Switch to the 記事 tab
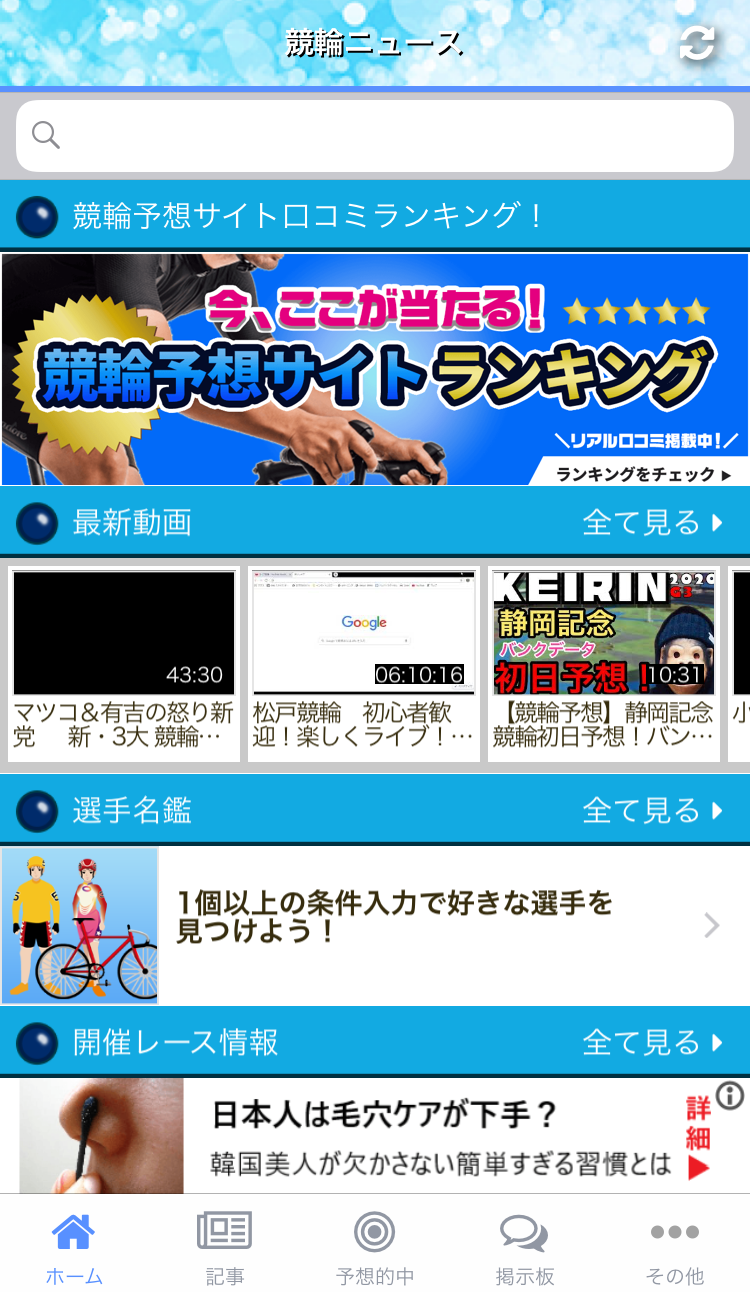Screen dimensions: 750x1292 225,1247
